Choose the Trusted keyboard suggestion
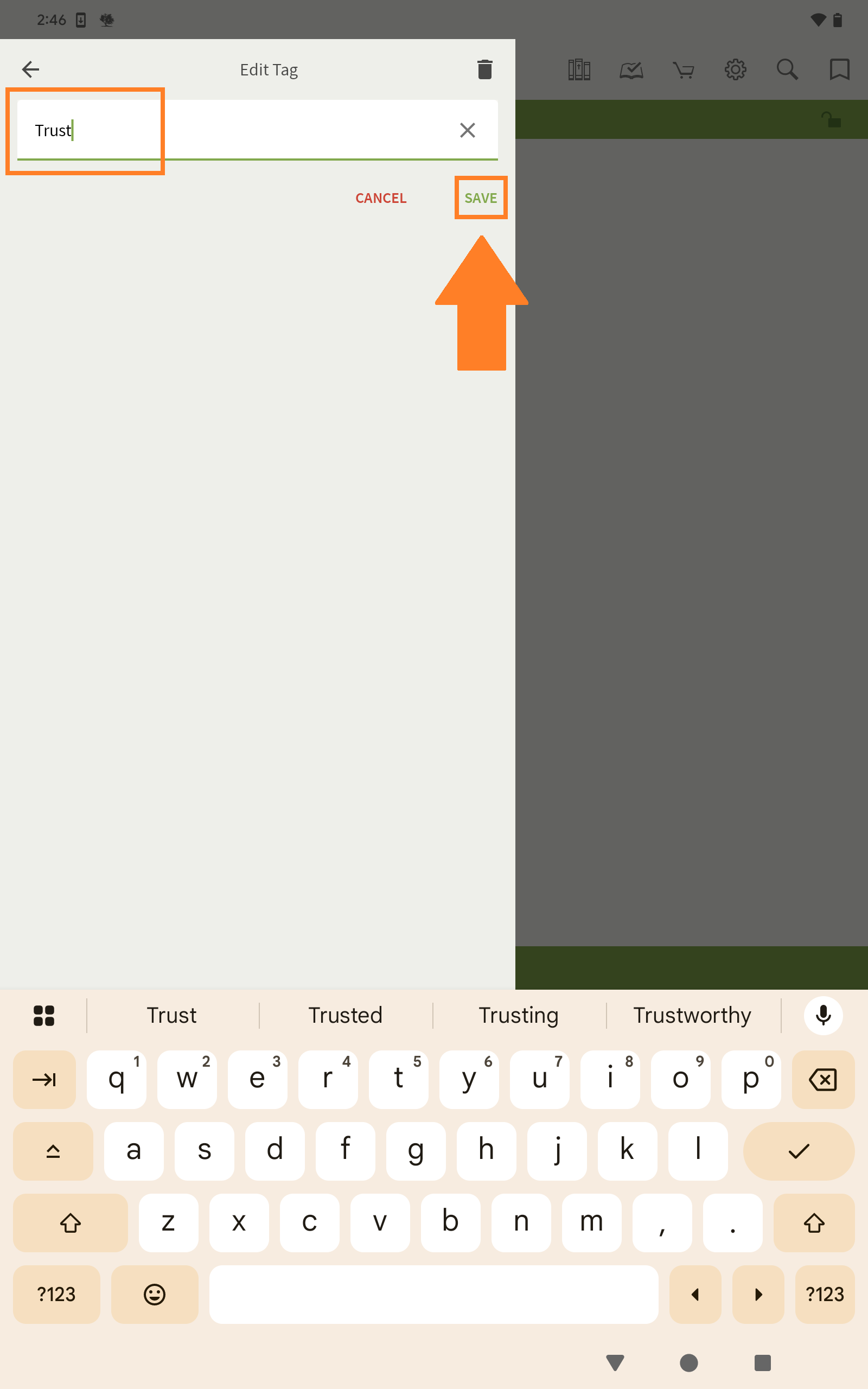The height and width of the screenshot is (1389, 868). (345, 1015)
